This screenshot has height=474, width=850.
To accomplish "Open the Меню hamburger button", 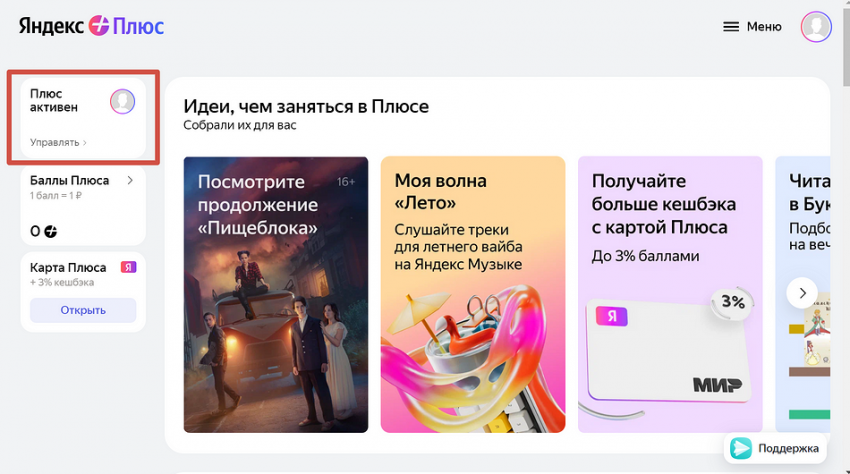I will [x=752, y=27].
